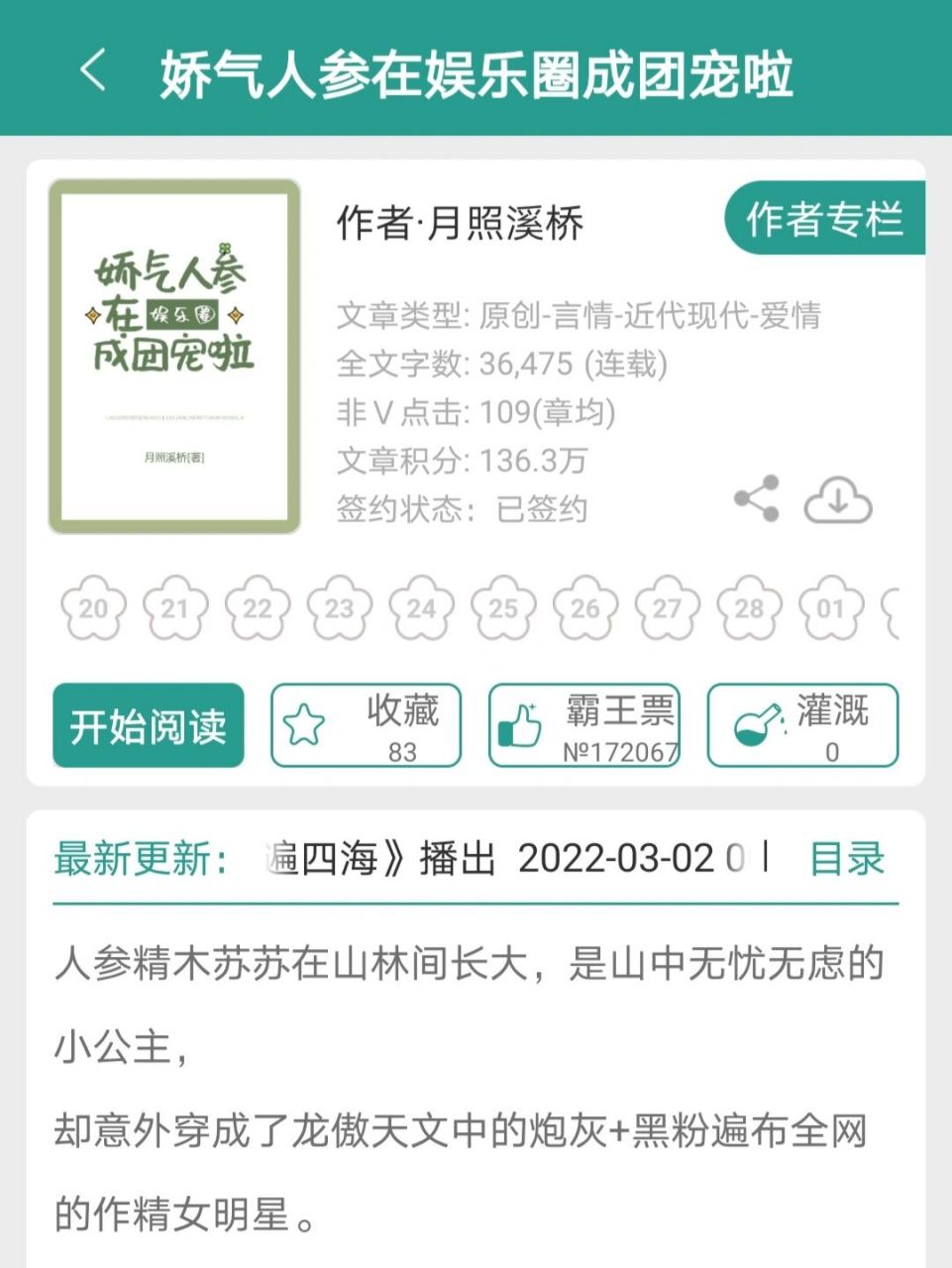Tap the back arrow in the header
This screenshot has width=952, height=1268.
click(x=93, y=73)
